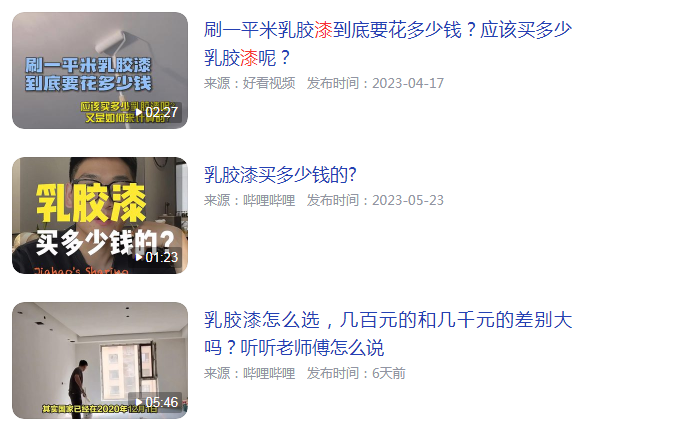Play the 01:23 video 乳胶漆买多少钱的
Screen dimensions: 680x429
point(100,215)
